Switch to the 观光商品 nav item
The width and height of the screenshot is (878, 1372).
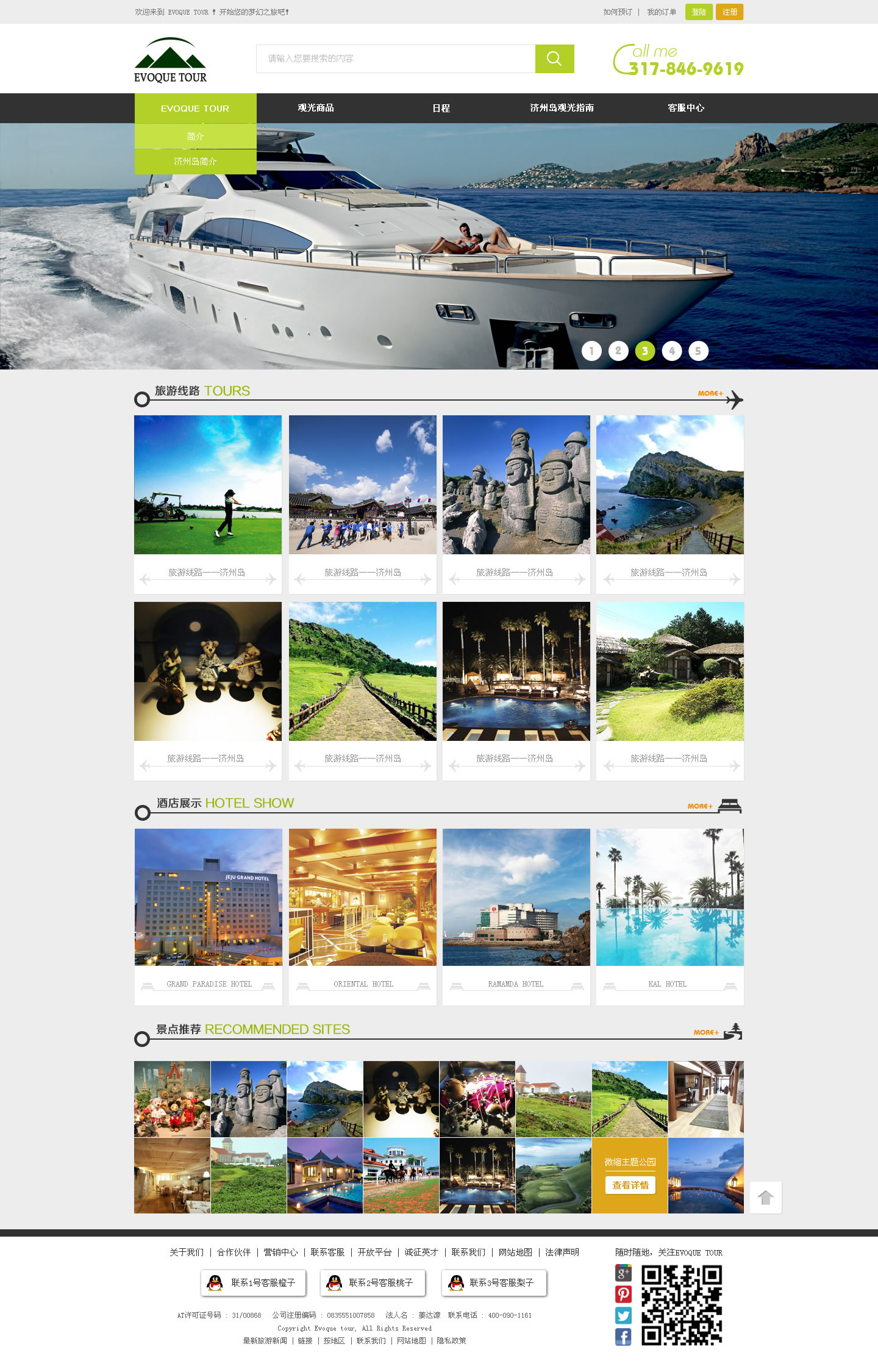[316, 108]
